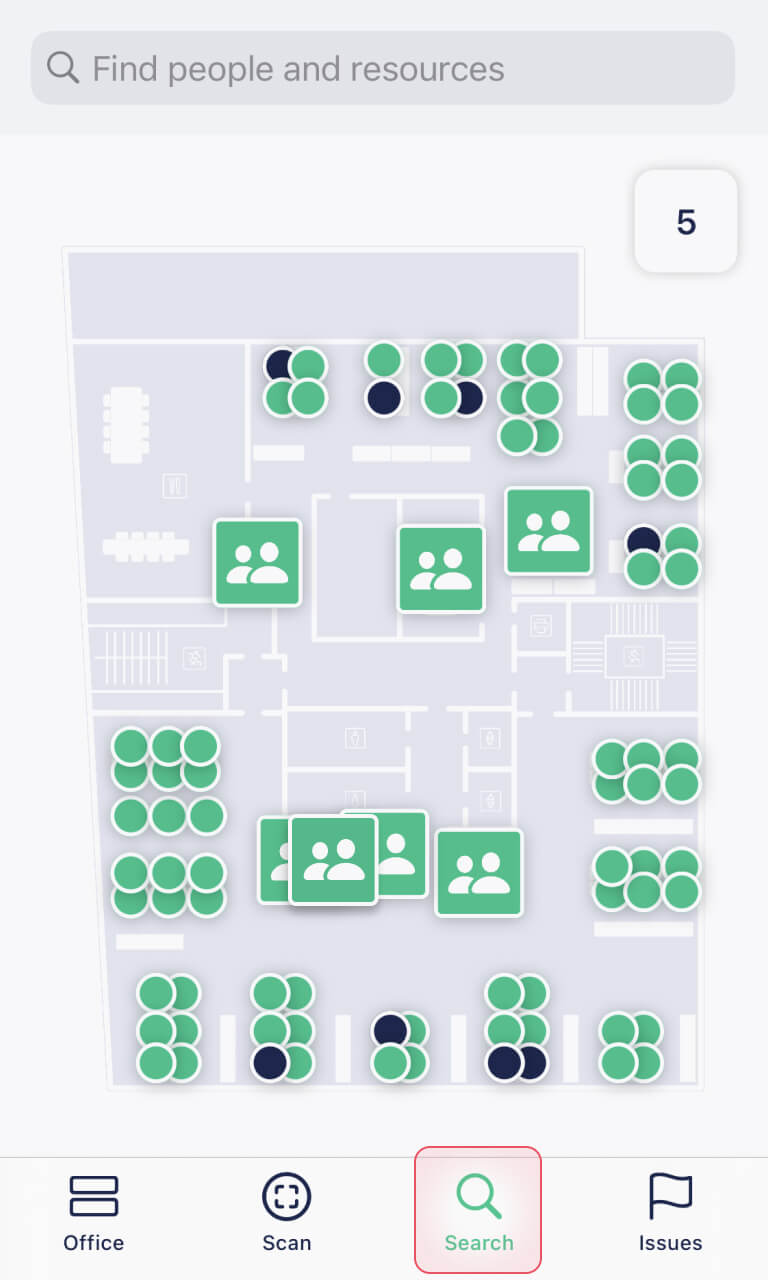Go to the Issues tab
The width and height of the screenshot is (768, 1280).
point(670,1213)
